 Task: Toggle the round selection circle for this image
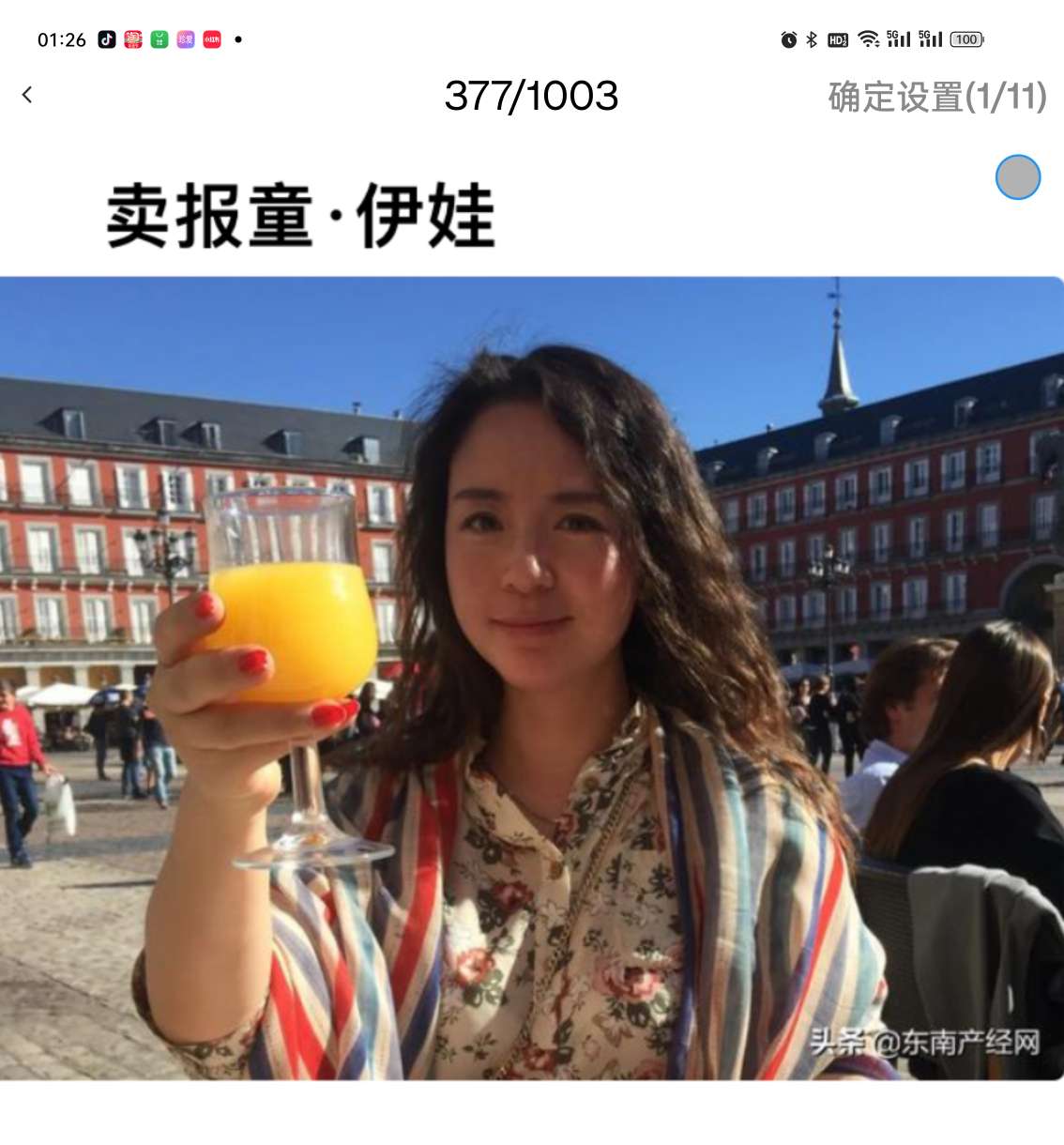pos(1017,177)
